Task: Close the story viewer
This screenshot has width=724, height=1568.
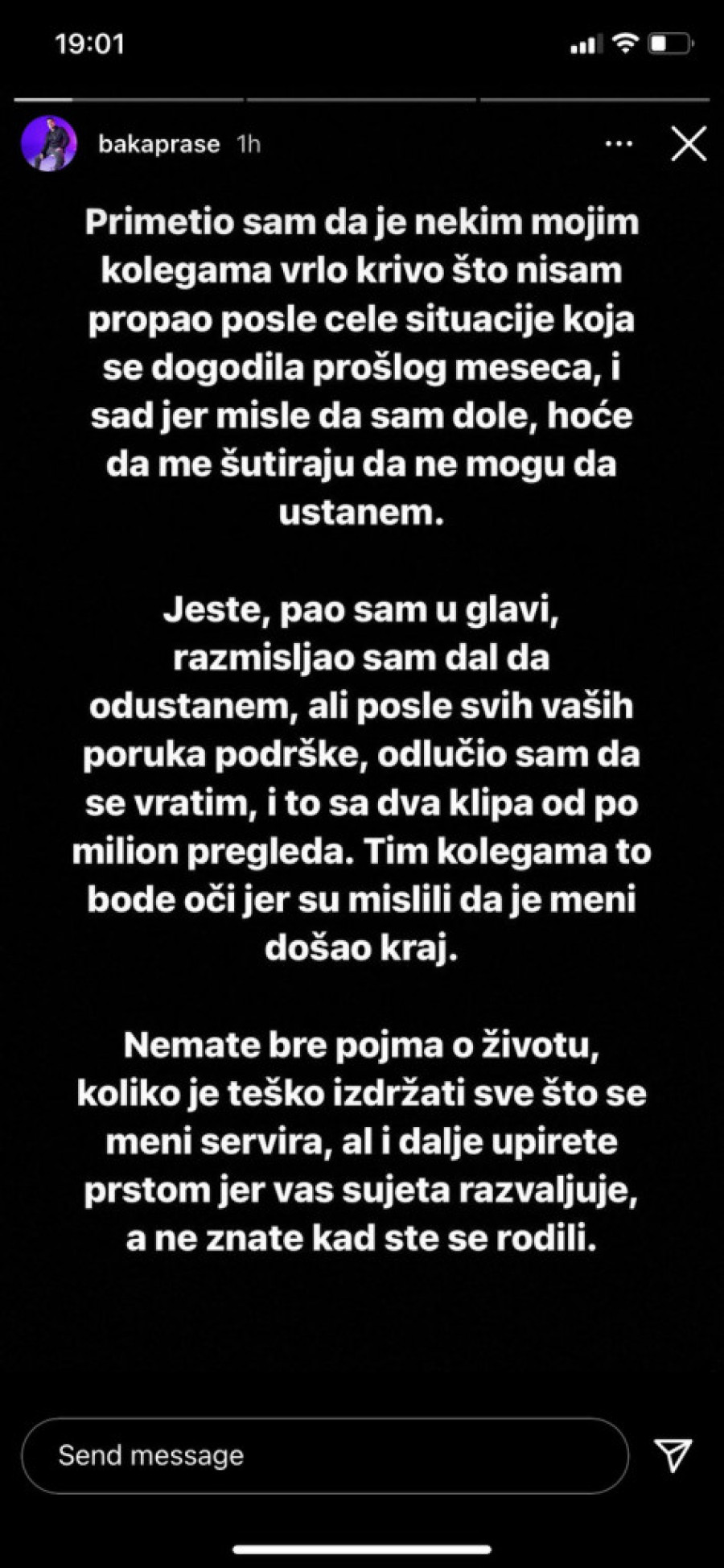Action: (689, 144)
